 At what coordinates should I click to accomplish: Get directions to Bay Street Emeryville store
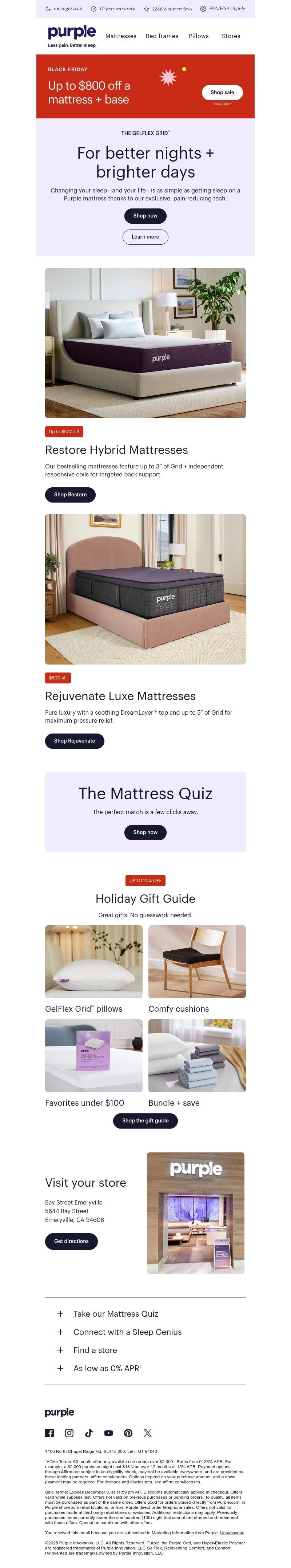71,1241
